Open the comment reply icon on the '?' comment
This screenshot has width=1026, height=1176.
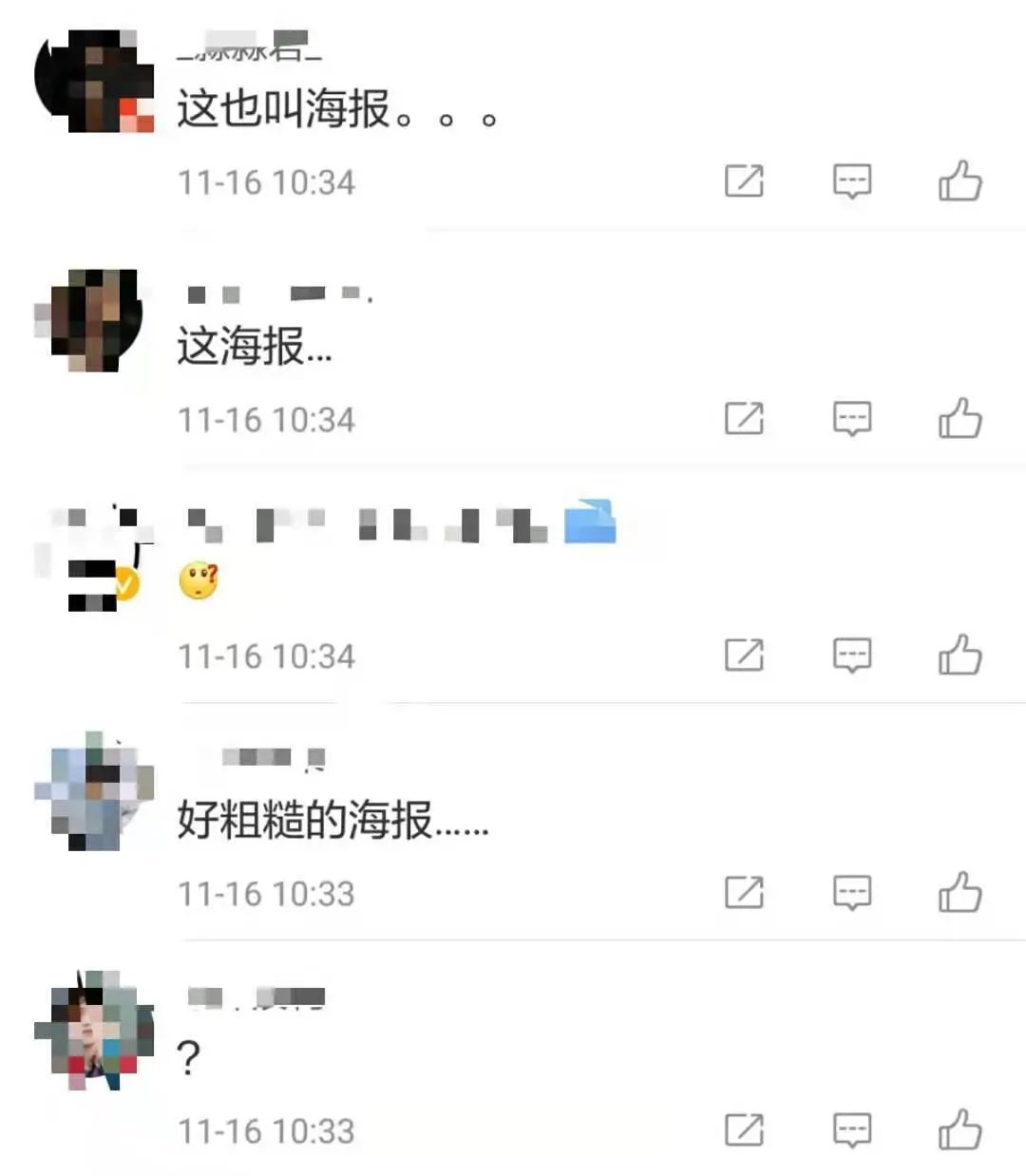[x=852, y=1129]
